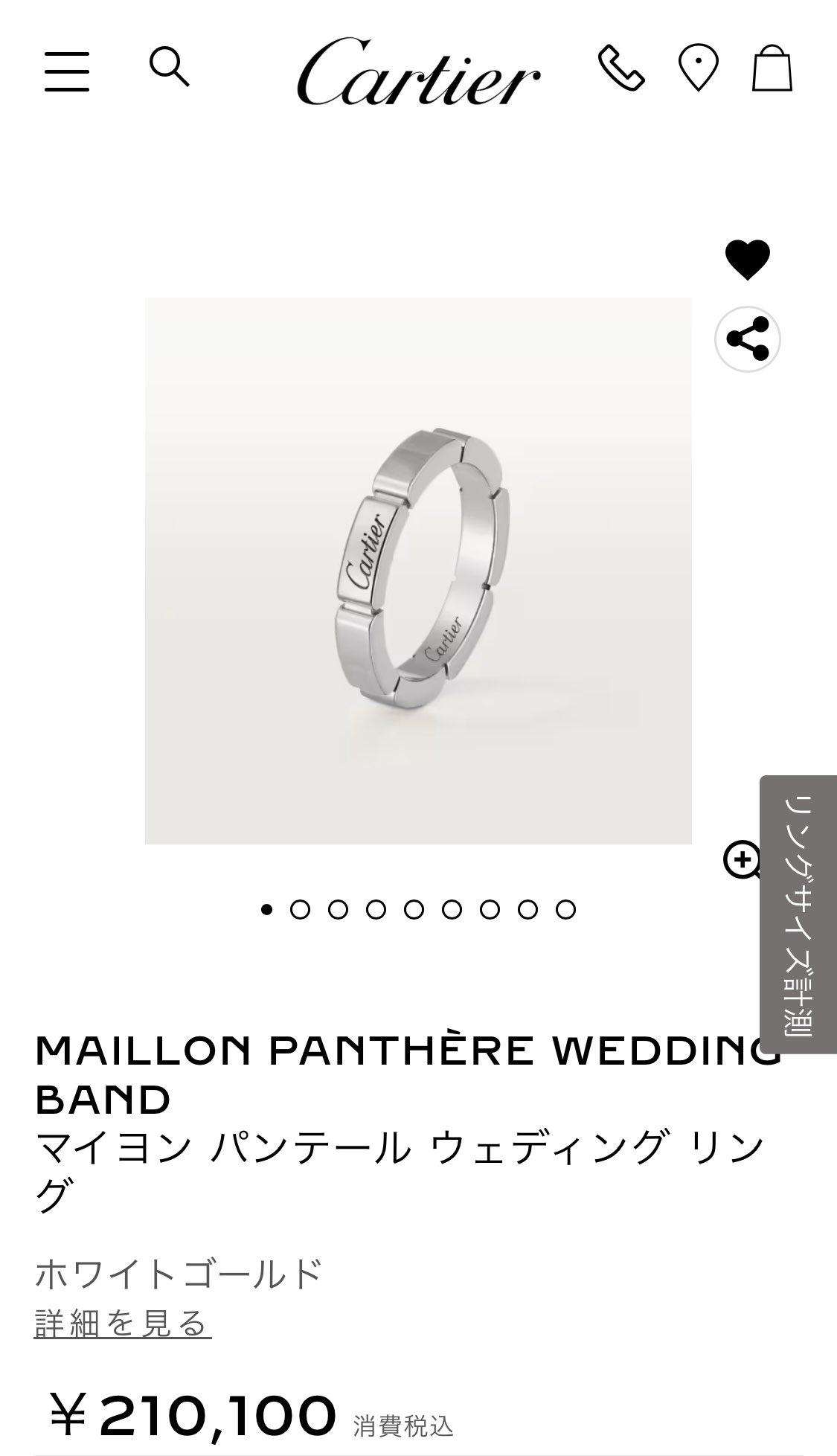Open the search magnifier
Viewport: 837px width, 1456px height.
[170, 67]
